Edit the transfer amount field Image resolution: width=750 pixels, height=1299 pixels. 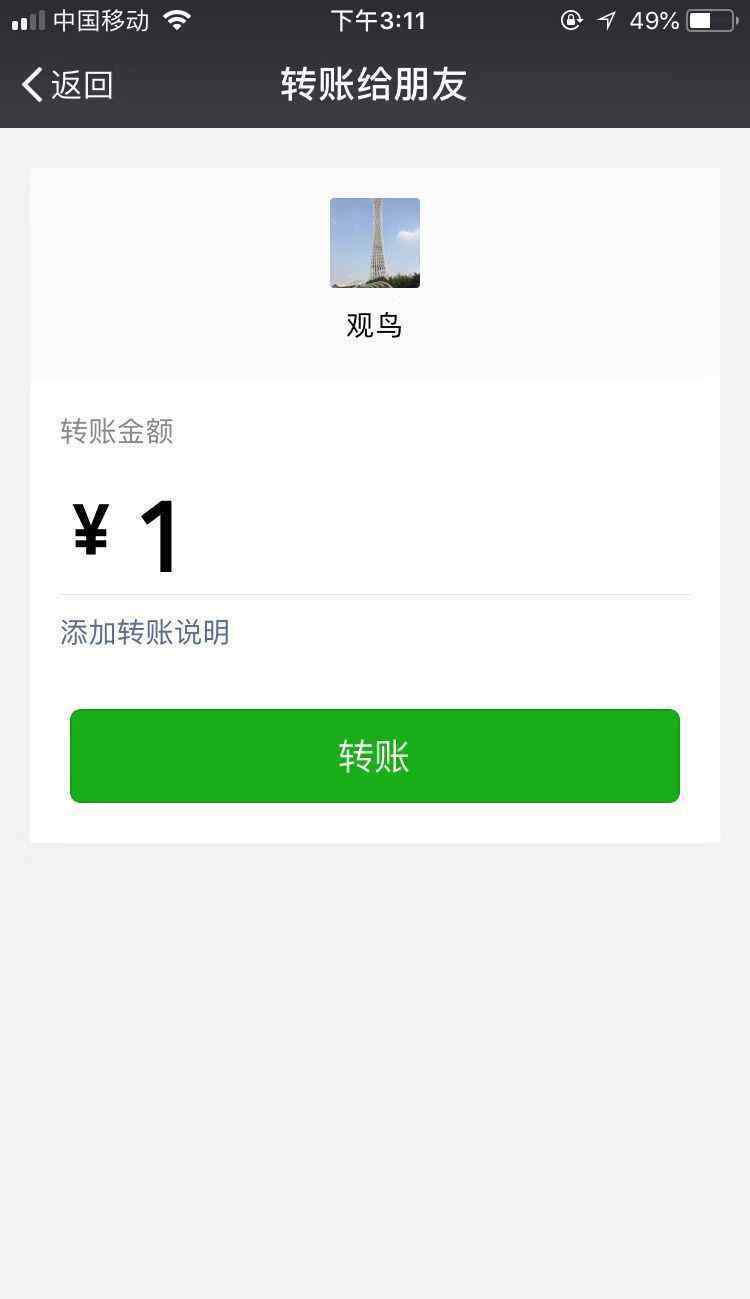tap(375, 535)
